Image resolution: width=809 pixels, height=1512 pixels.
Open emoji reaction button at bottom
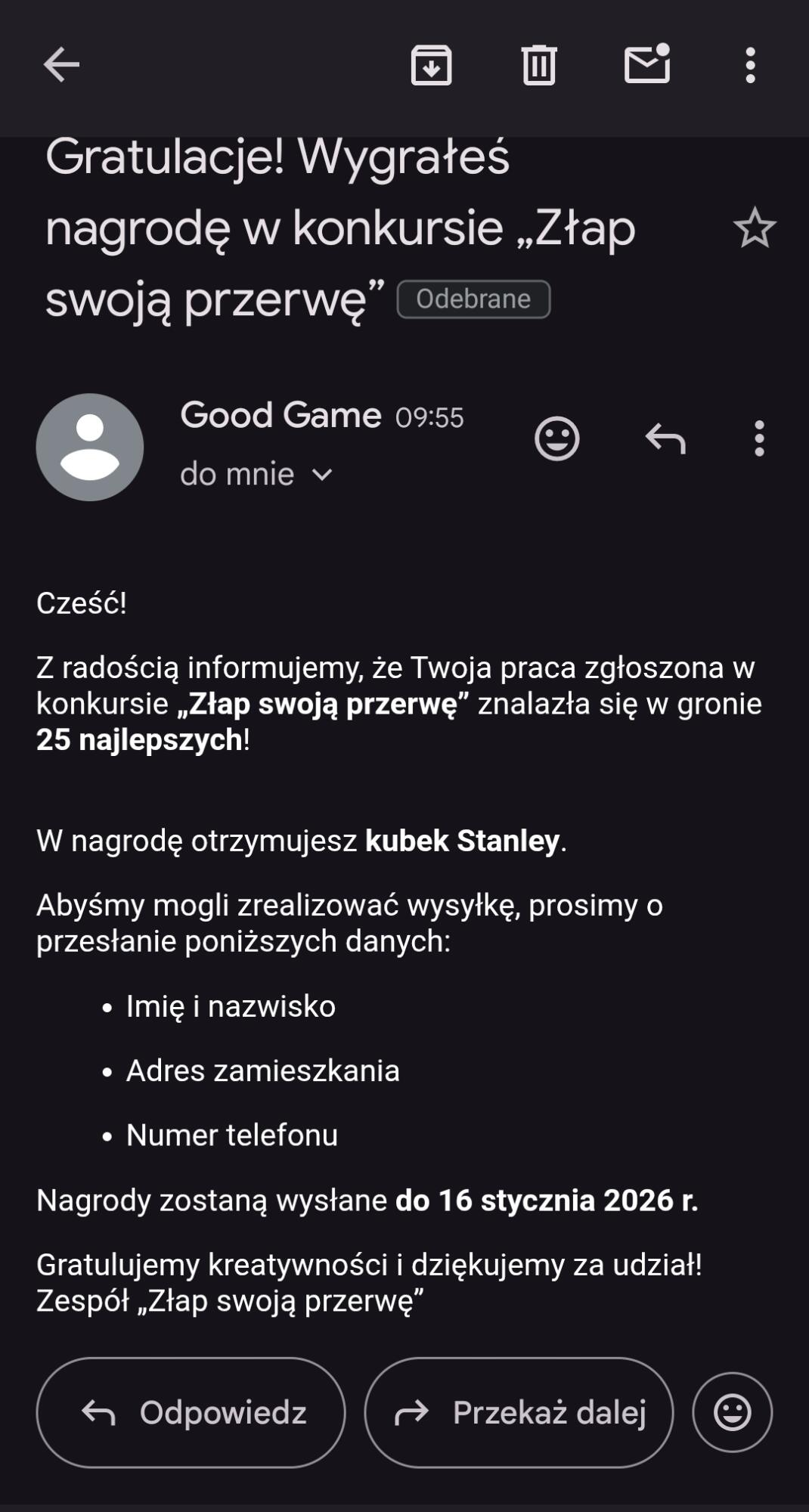[x=732, y=1412]
